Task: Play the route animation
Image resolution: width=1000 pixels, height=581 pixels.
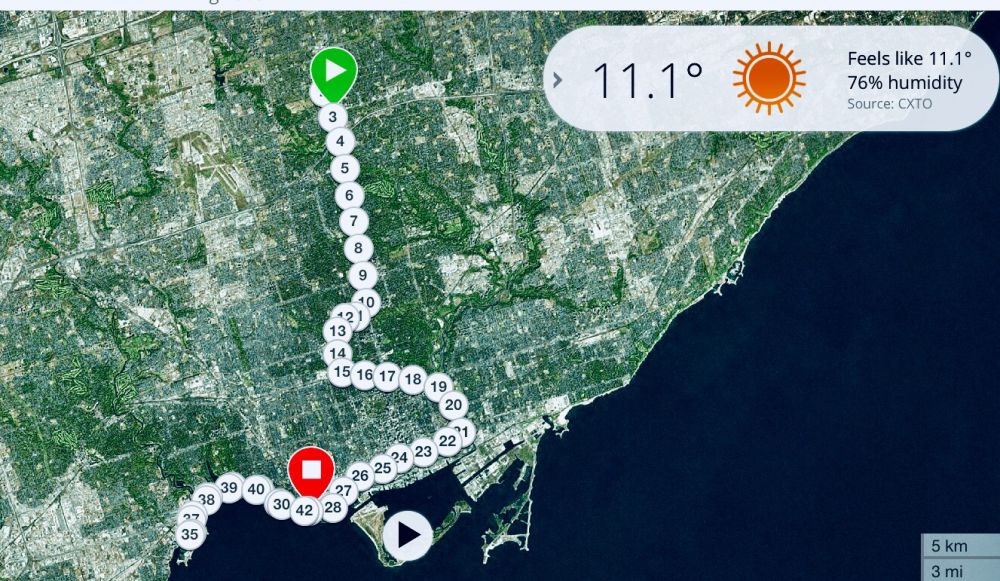Action: [x=407, y=535]
